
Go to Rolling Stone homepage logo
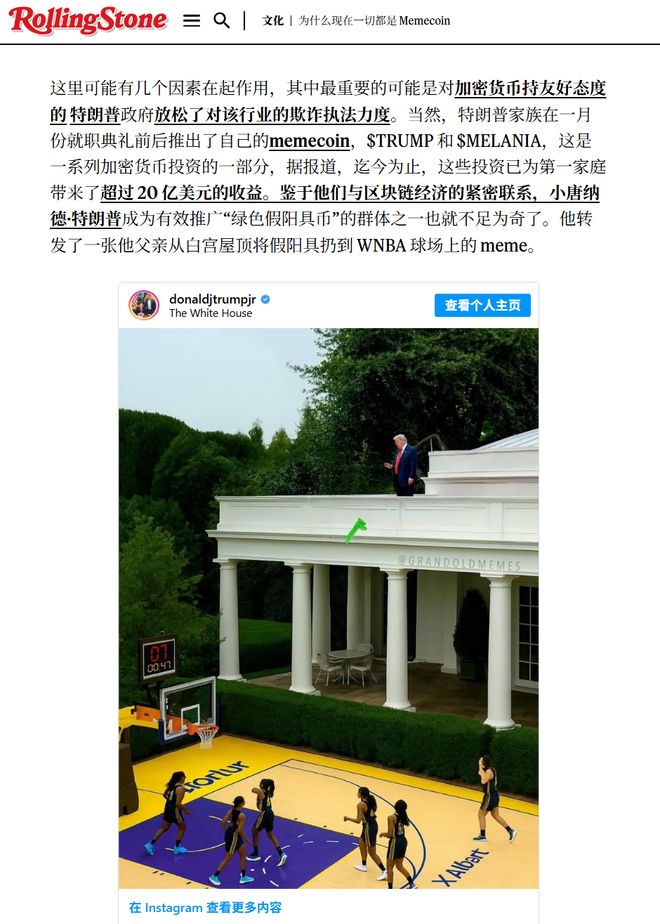click(x=88, y=20)
